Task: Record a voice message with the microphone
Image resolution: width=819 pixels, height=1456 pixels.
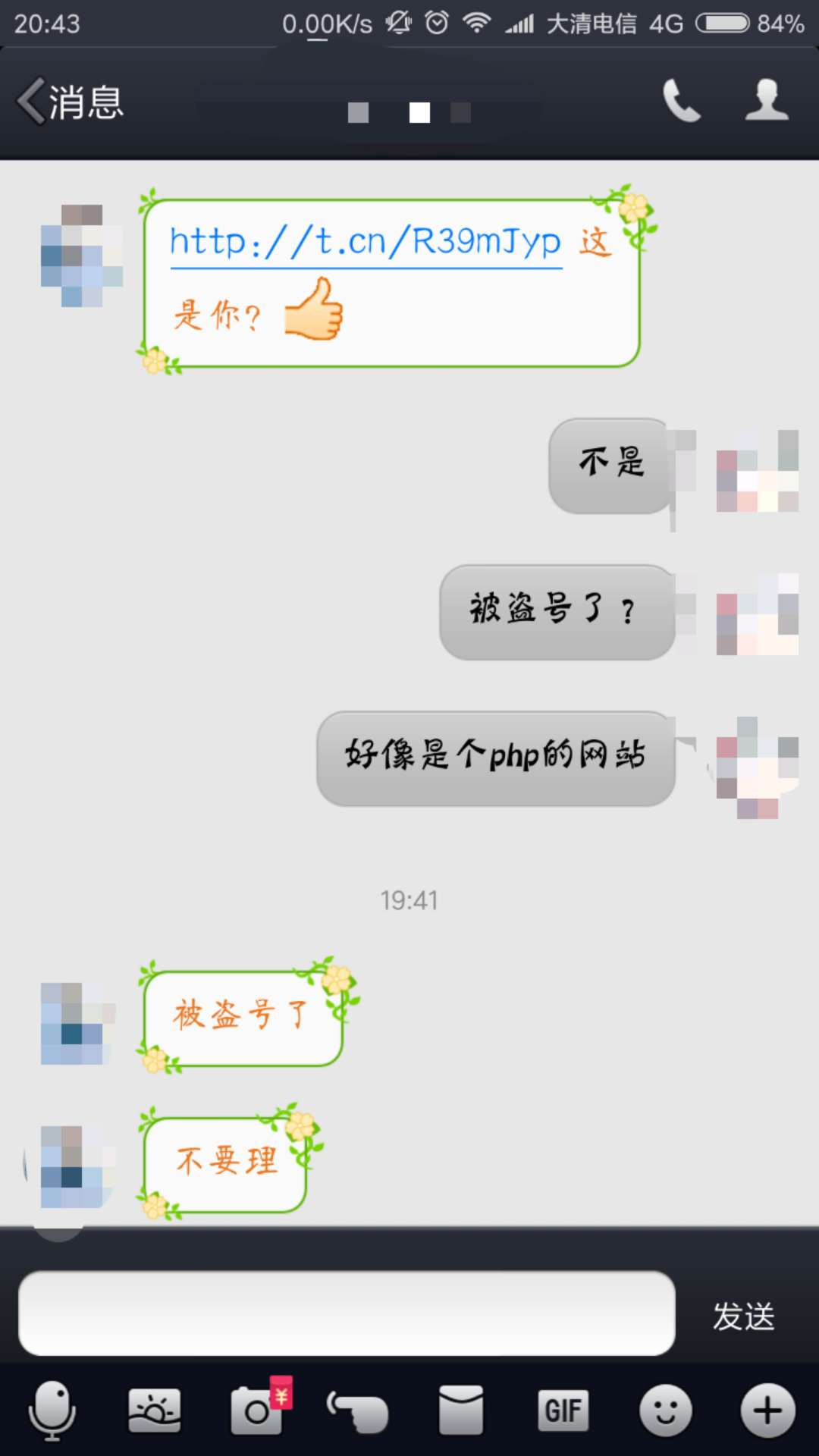Action: tap(52, 1410)
